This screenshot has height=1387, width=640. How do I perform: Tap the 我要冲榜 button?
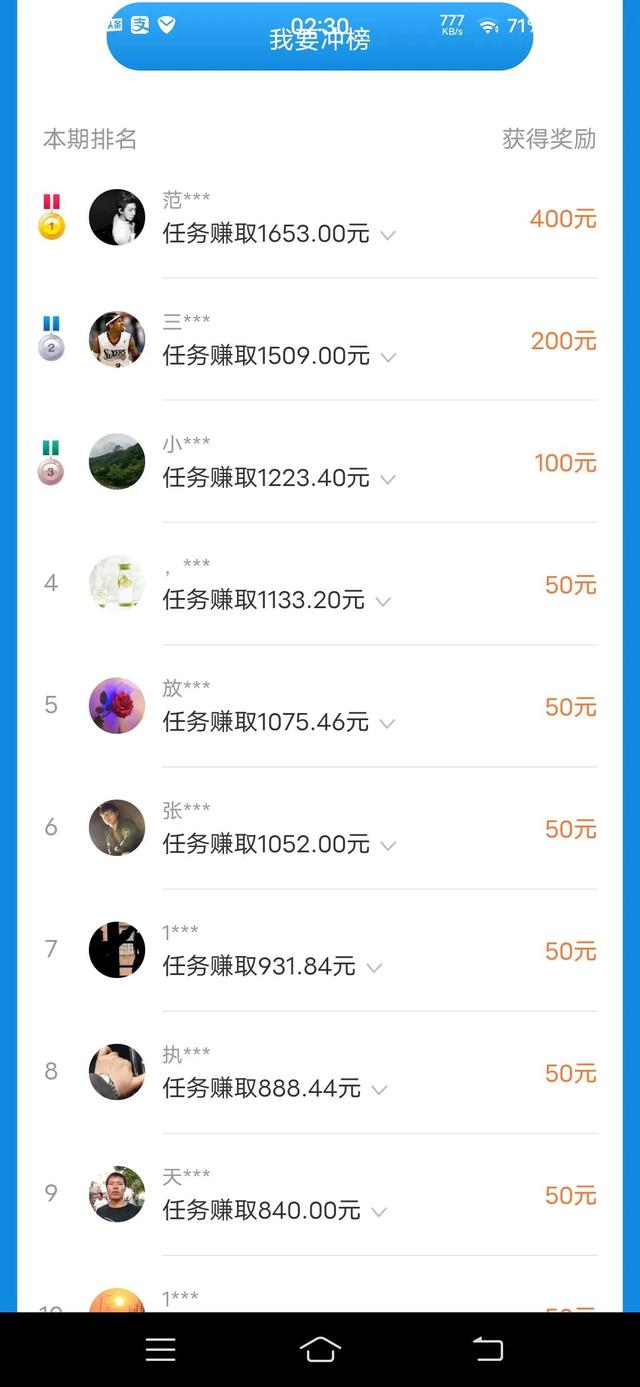click(319, 39)
